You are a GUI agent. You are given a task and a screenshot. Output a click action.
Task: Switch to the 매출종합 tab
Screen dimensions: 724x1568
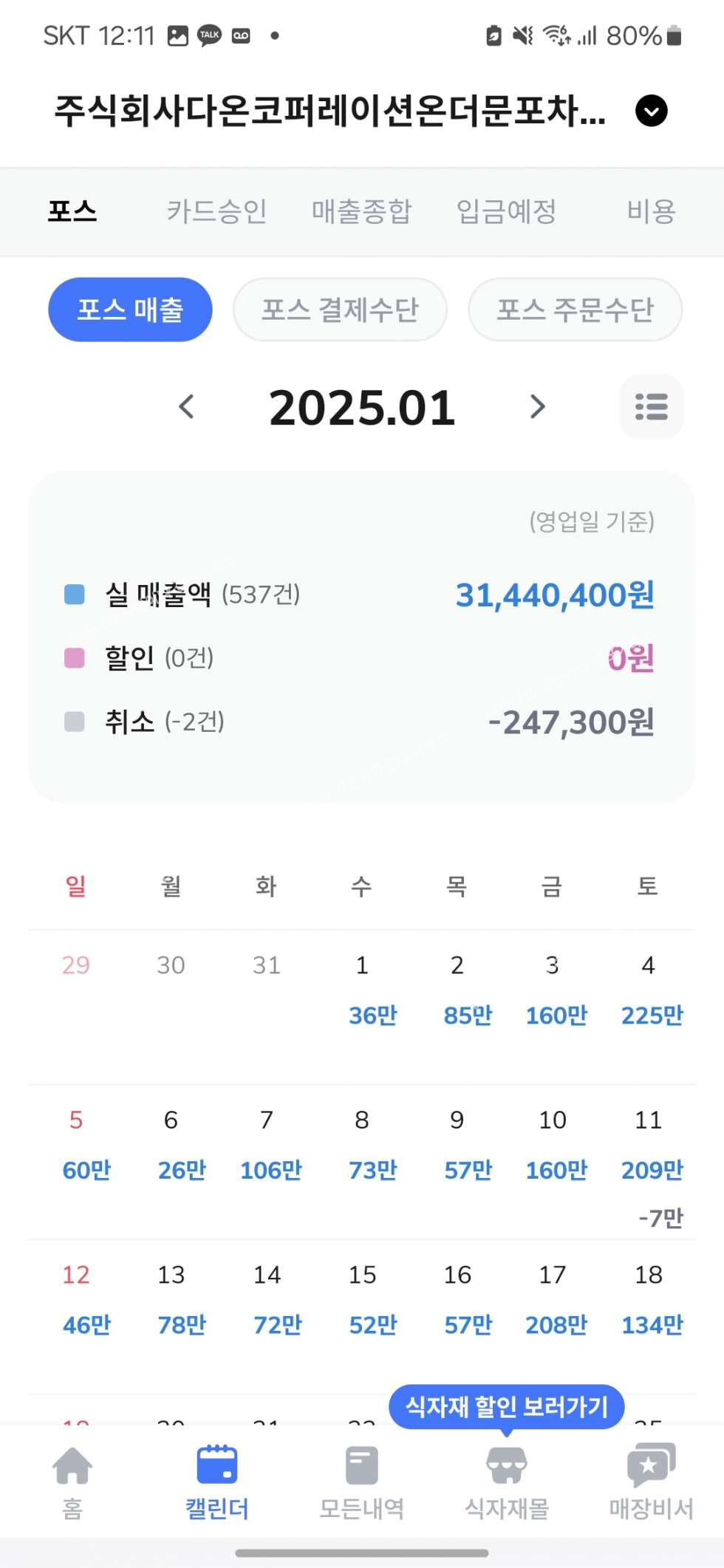click(361, 211)
